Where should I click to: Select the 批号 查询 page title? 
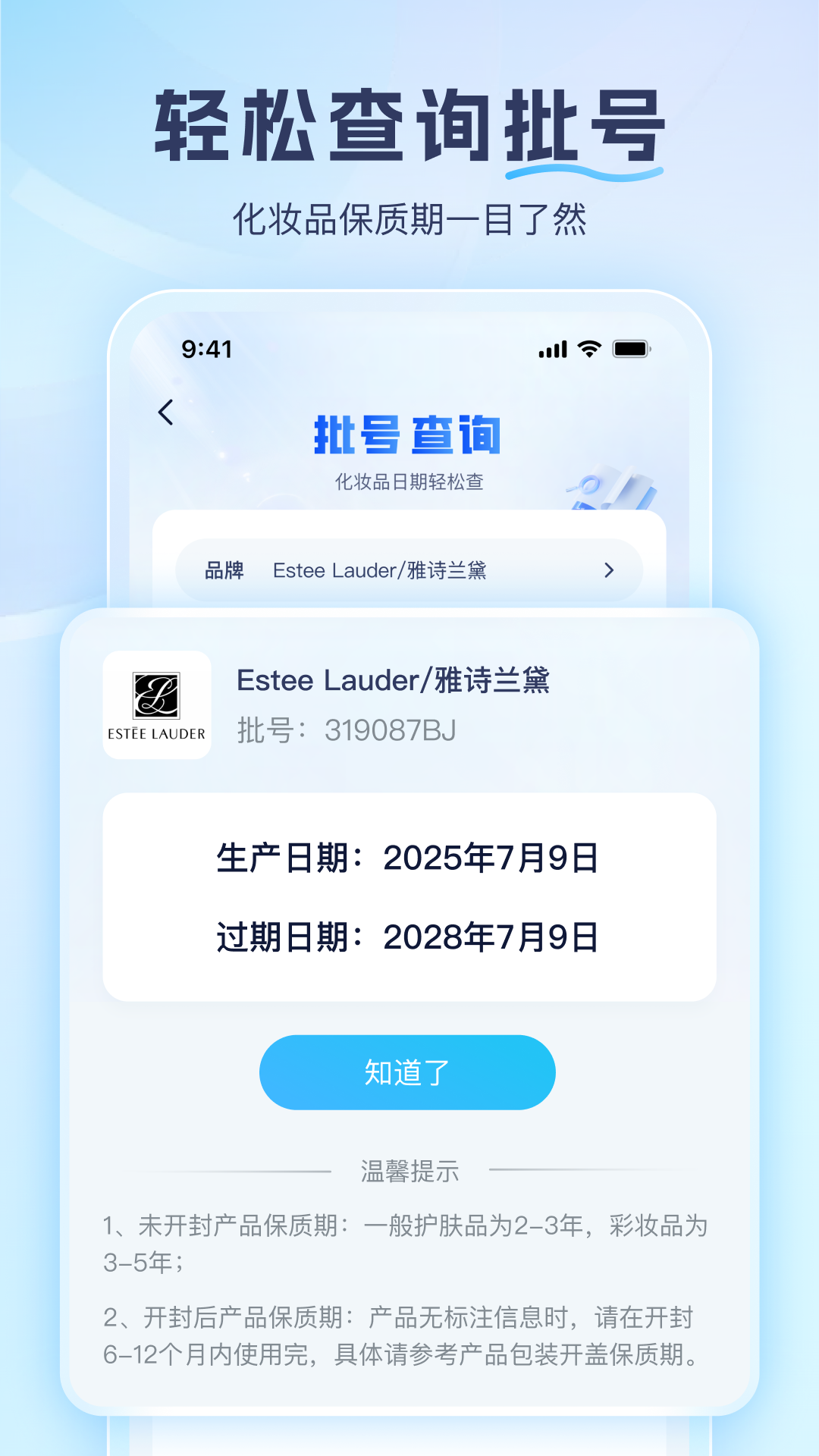click(x=408, y=435)
